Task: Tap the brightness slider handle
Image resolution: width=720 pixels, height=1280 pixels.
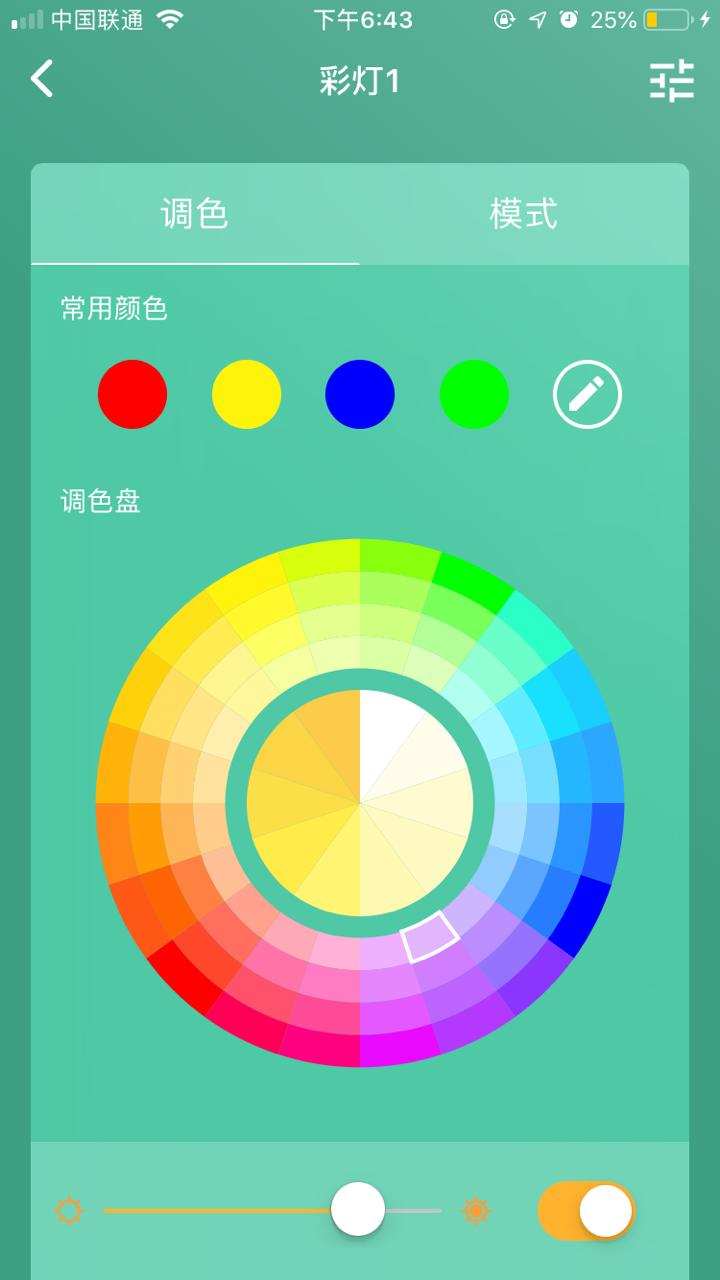Action: [x=358, y=1209]
